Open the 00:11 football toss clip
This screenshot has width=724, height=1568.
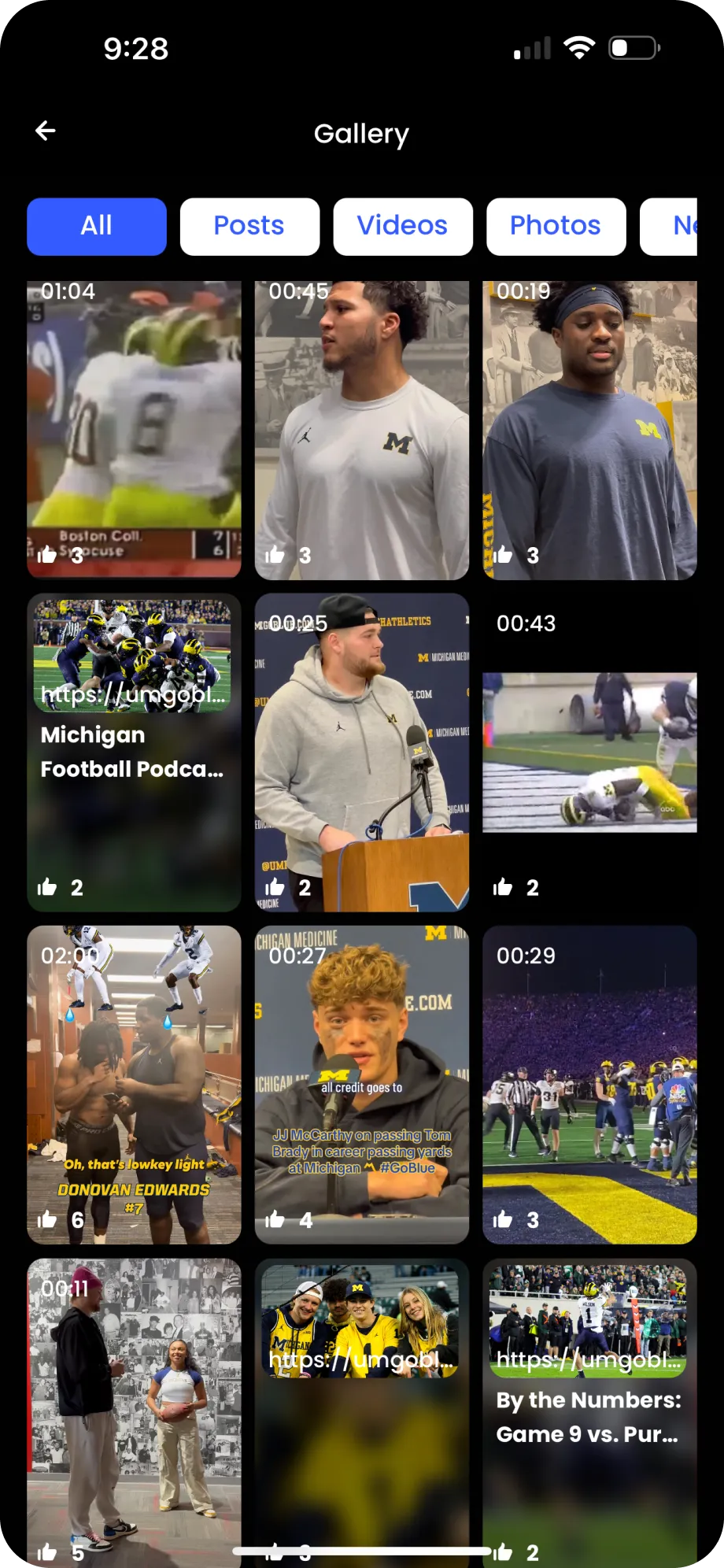pos(134,1409)
